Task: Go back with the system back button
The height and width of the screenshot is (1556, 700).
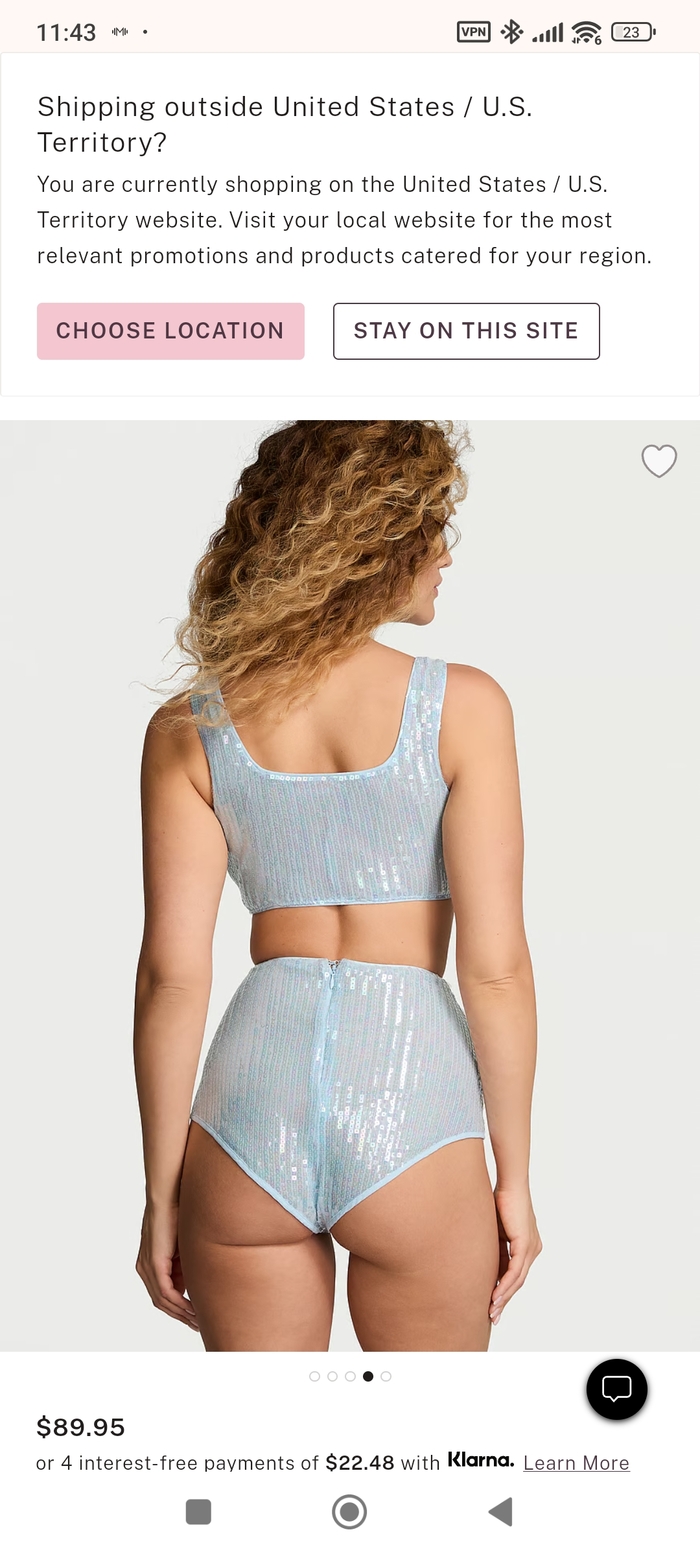Action: tap(500, 1511)
